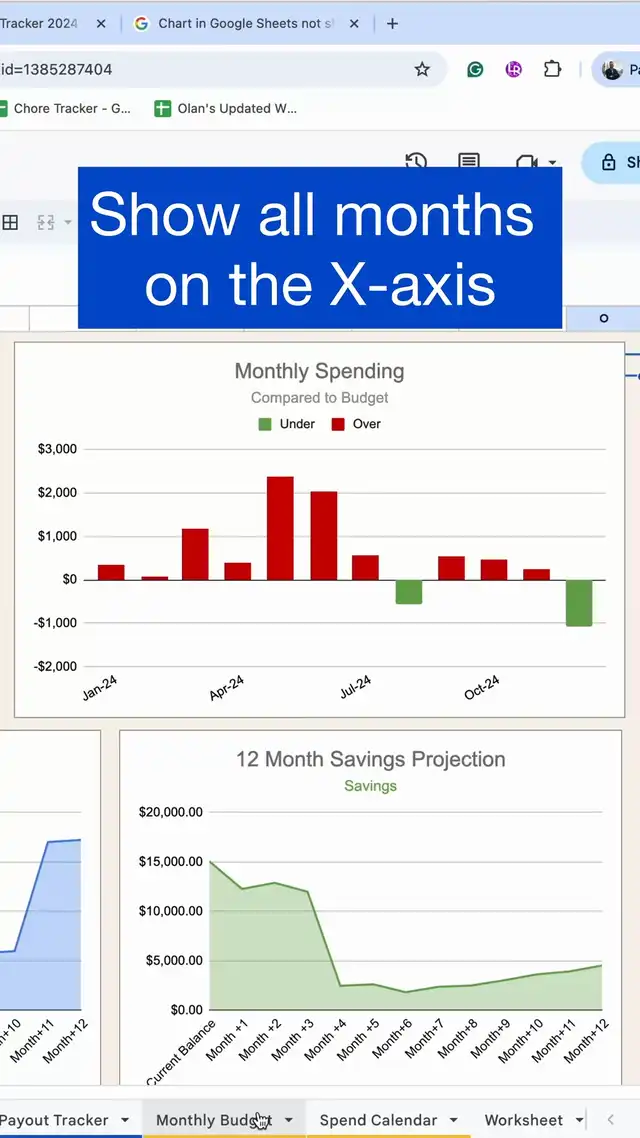Start a Meet call from the camera icon
Screen dimensions: 640x1138
pyautogui.click(x=527, y=162)
